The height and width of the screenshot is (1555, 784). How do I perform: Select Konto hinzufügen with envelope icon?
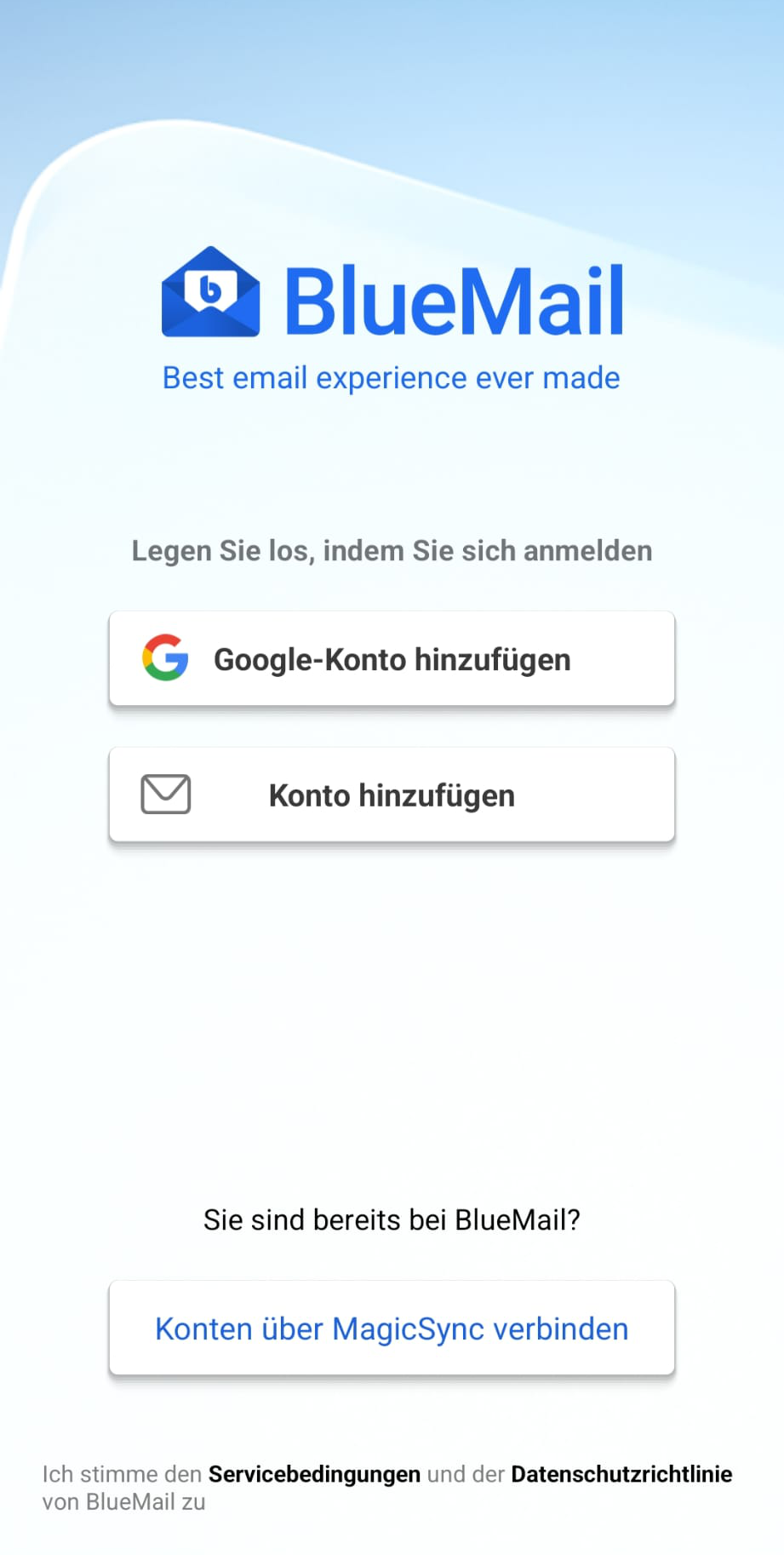392,795
